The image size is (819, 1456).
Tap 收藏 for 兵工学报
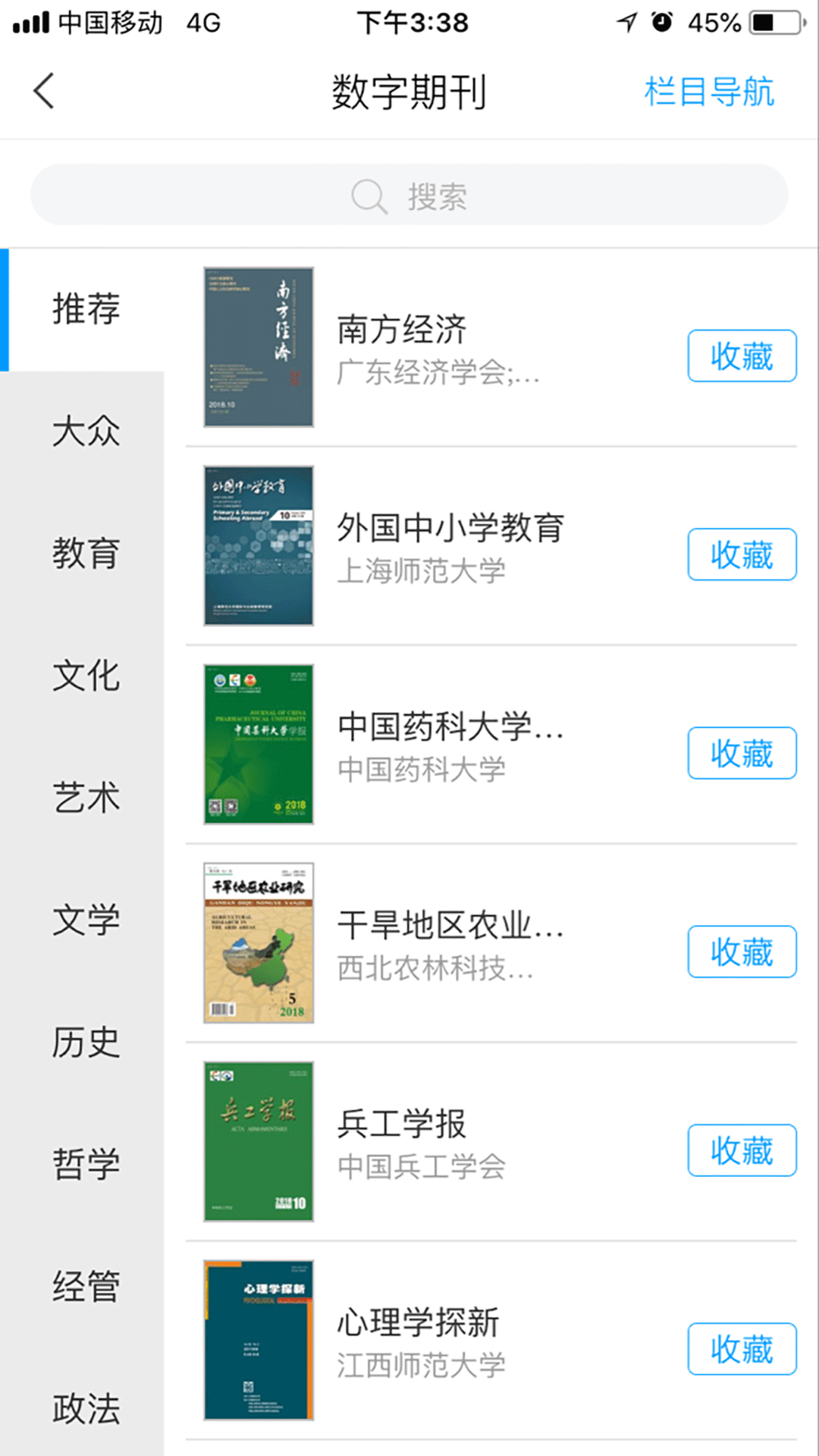coord(741,1150)
